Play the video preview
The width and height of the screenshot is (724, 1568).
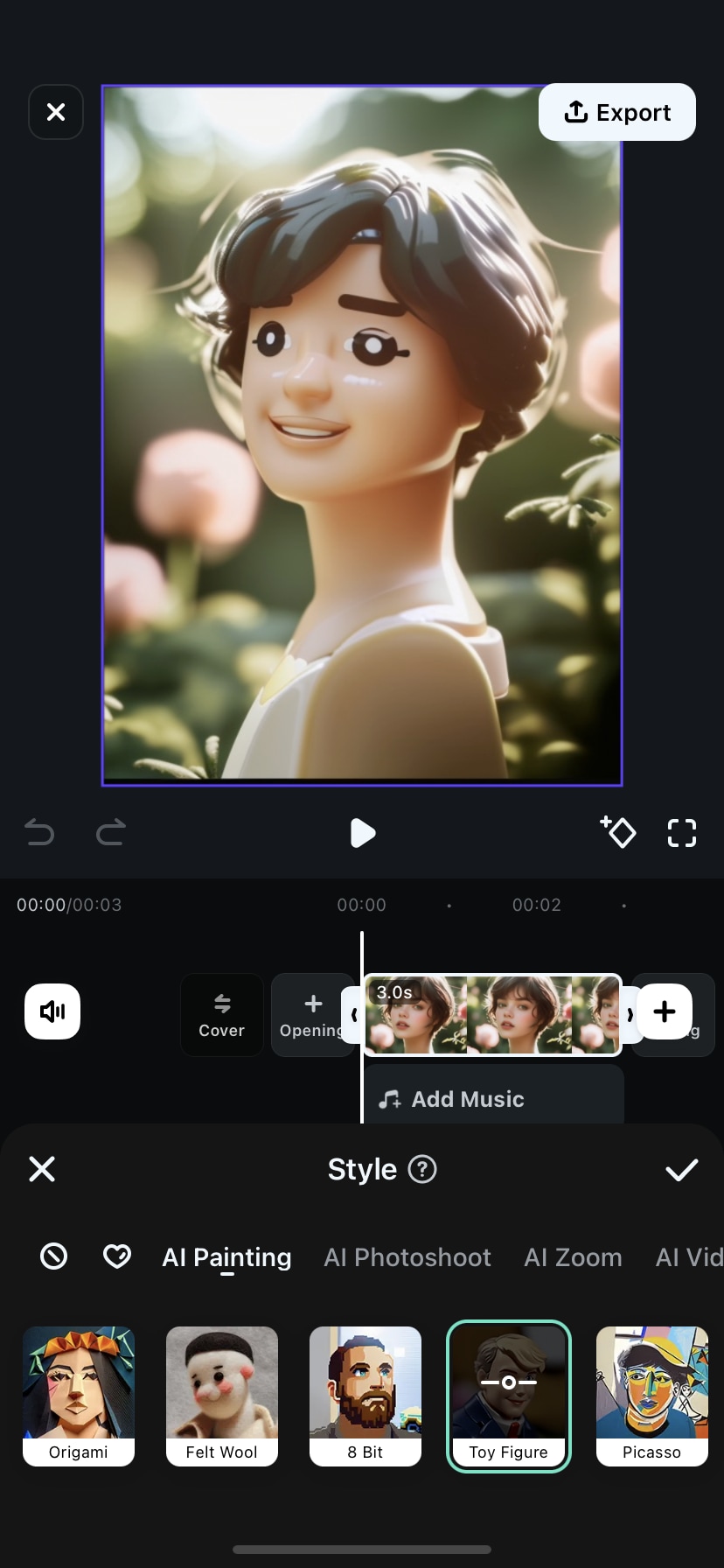point(362,833)
